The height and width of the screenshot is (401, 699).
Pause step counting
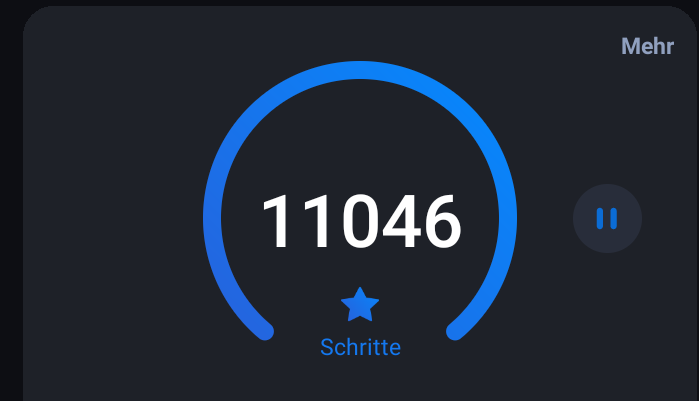pyautogui.click(x=607, y=219)
